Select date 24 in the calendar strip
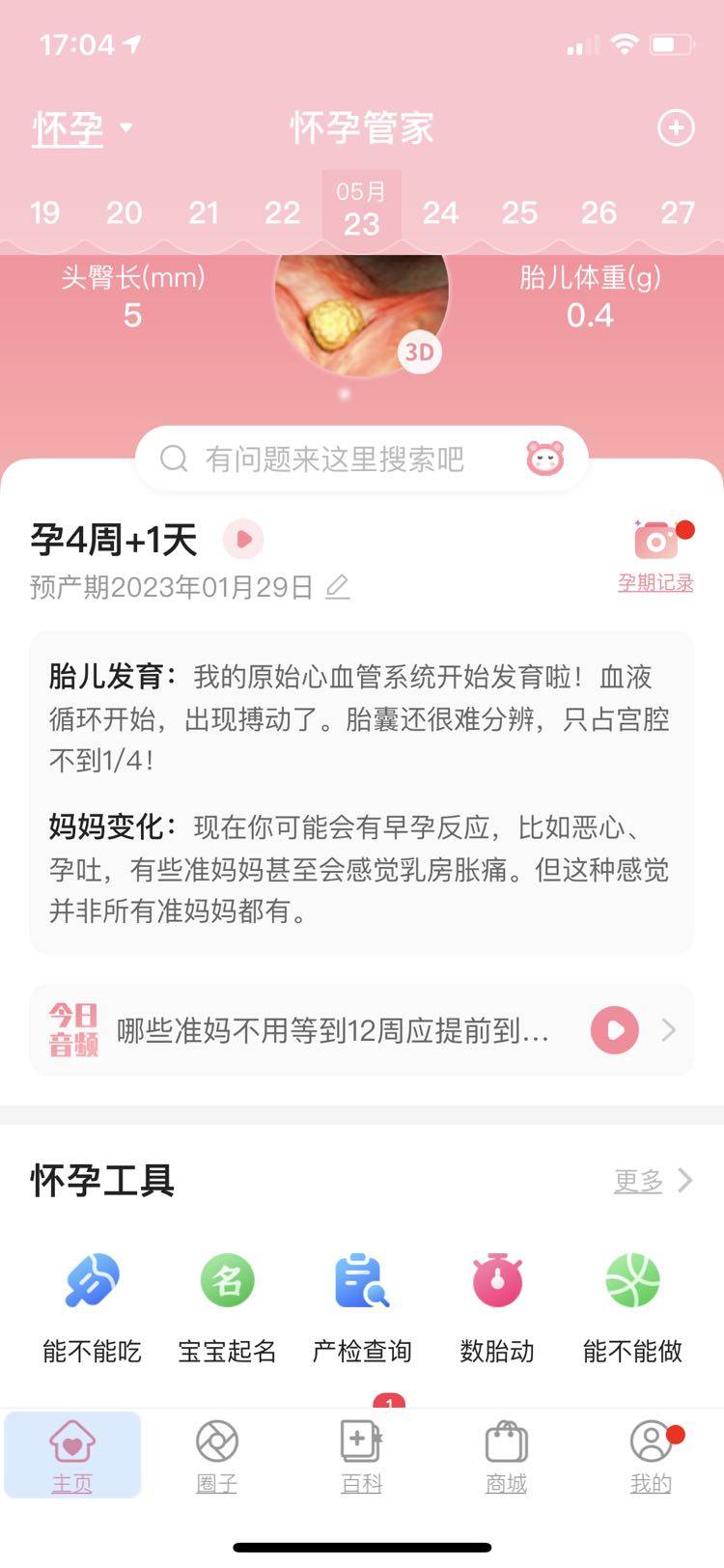This screenshot has height=1568, width=724. [440, 211]
